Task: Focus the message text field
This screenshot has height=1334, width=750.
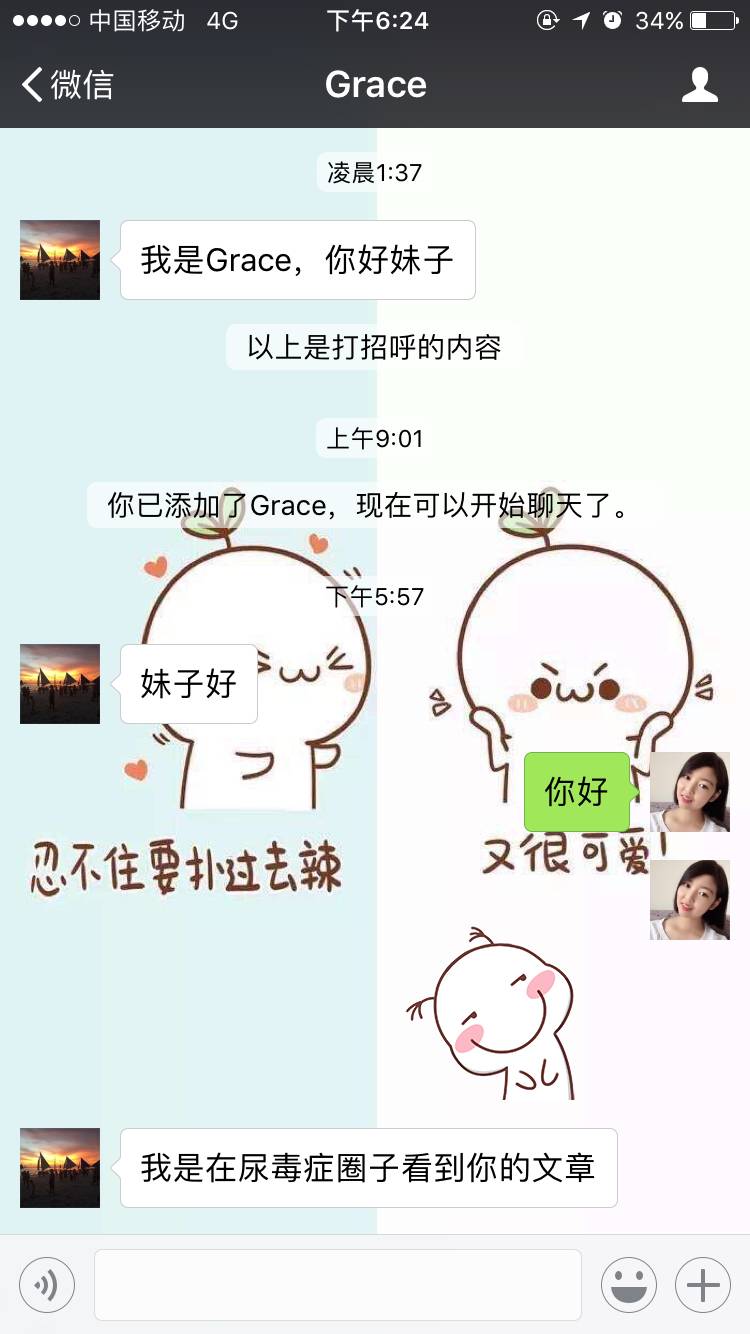Action: click(338, 1284)
